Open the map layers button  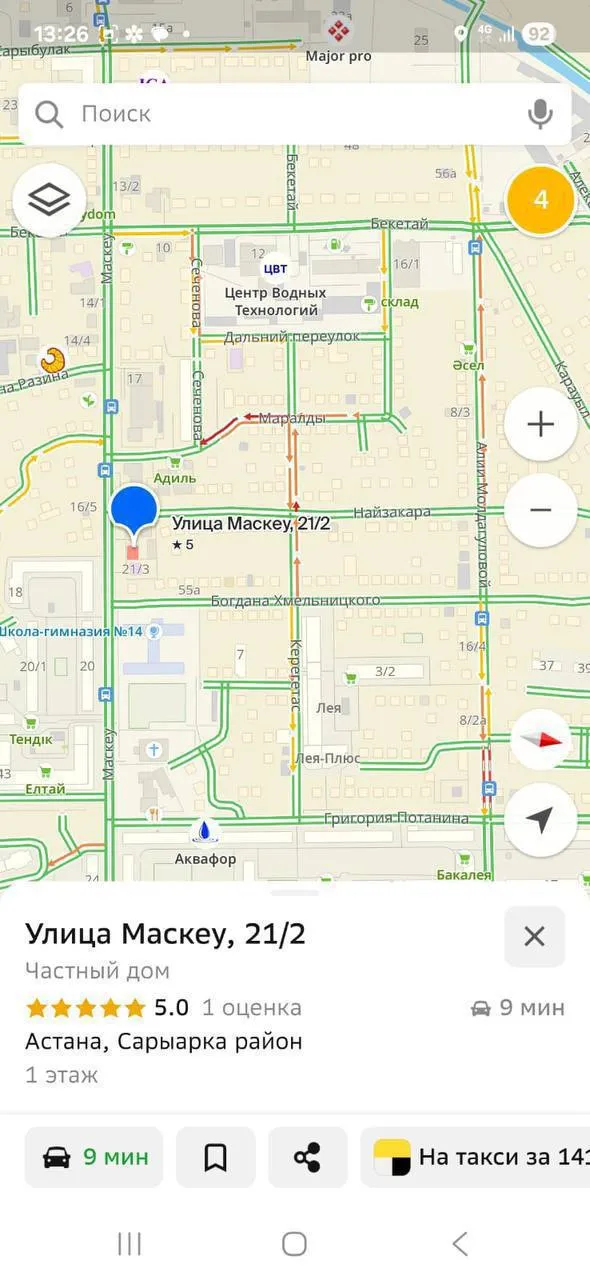(x=49, y=200)
